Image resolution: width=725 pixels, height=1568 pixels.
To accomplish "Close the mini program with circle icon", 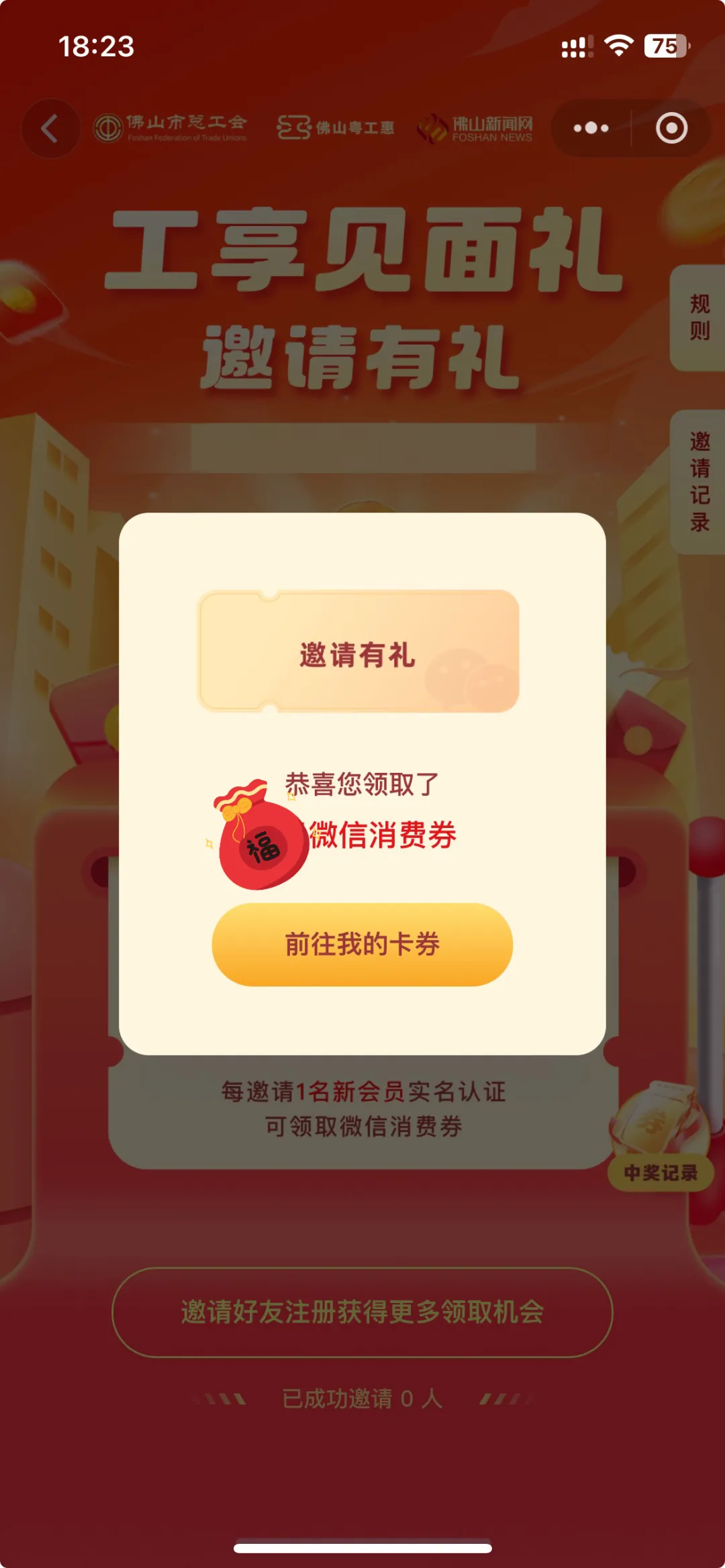I will pos(671,128).
